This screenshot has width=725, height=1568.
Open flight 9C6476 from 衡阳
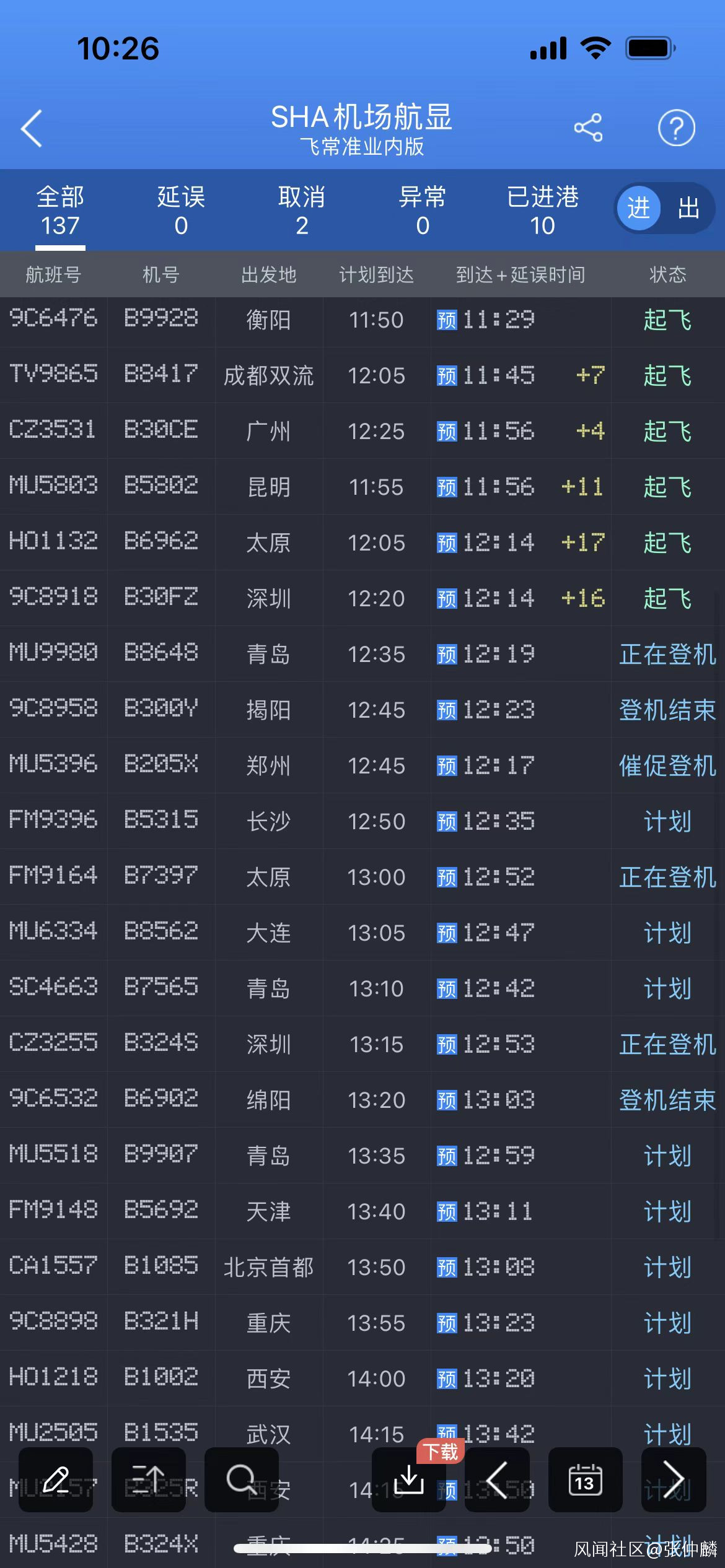point(362,320)
